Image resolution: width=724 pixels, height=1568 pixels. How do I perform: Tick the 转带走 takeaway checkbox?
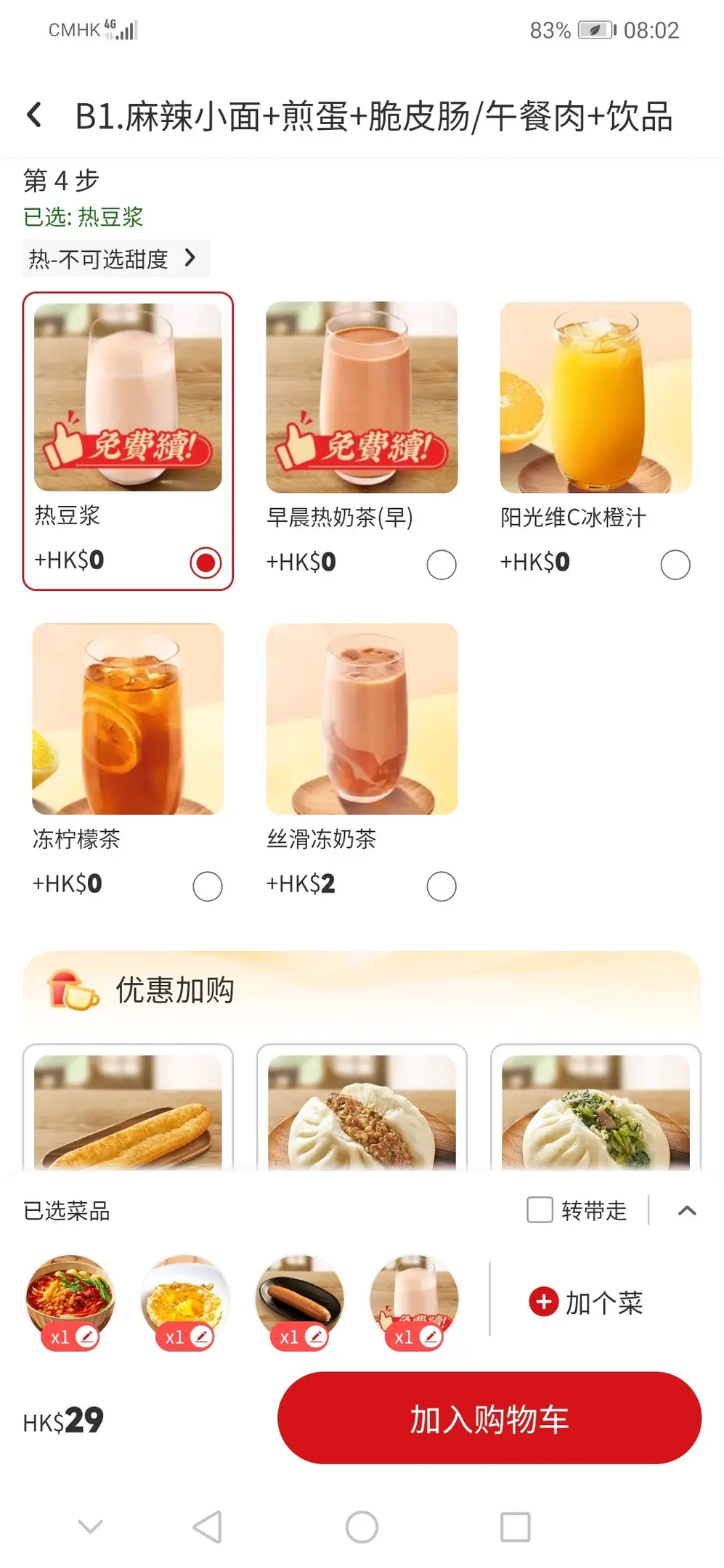point(540,1210)
